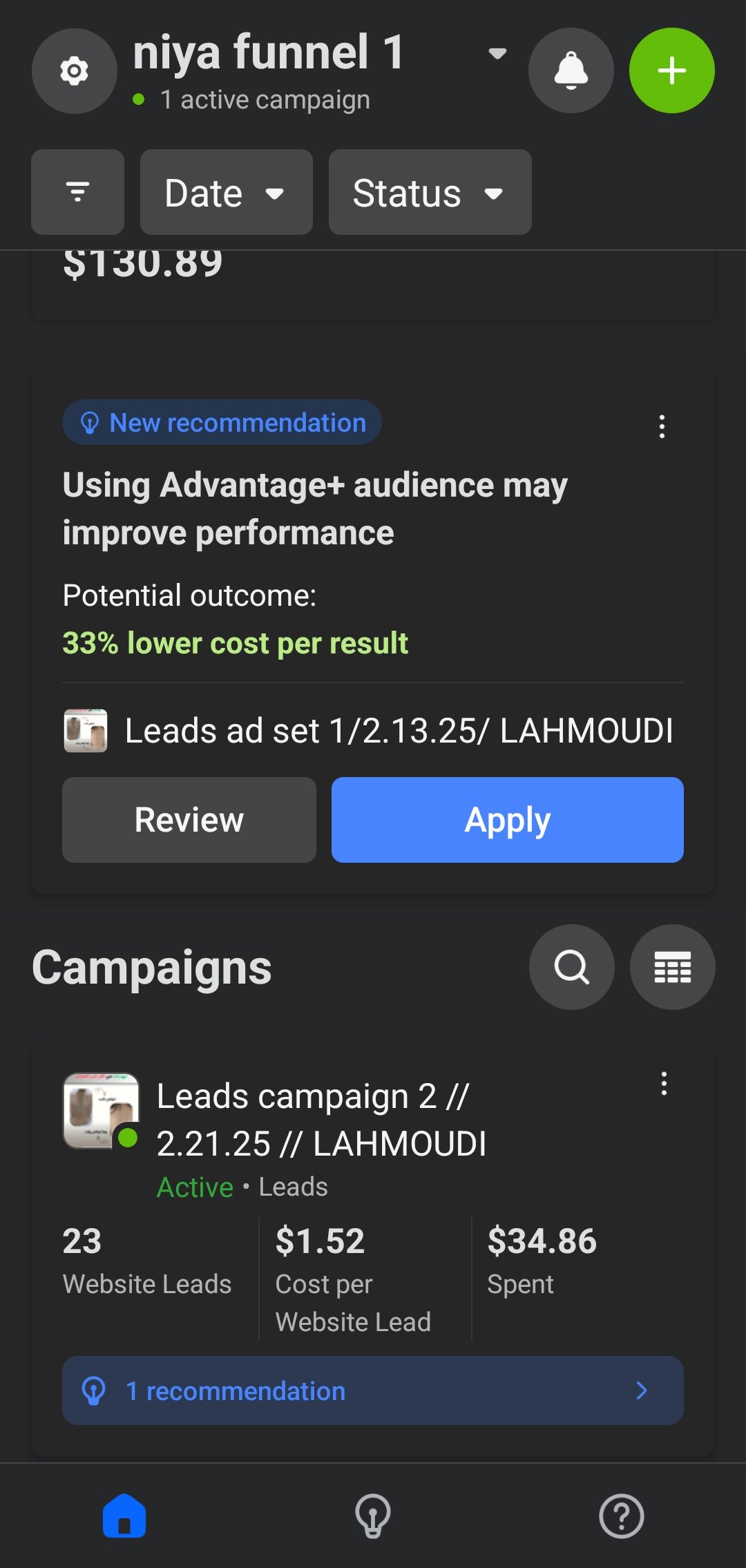
Task: Select the lightbulb recommendations tab
Action: pyautogui.click(x=373, y=1517)
